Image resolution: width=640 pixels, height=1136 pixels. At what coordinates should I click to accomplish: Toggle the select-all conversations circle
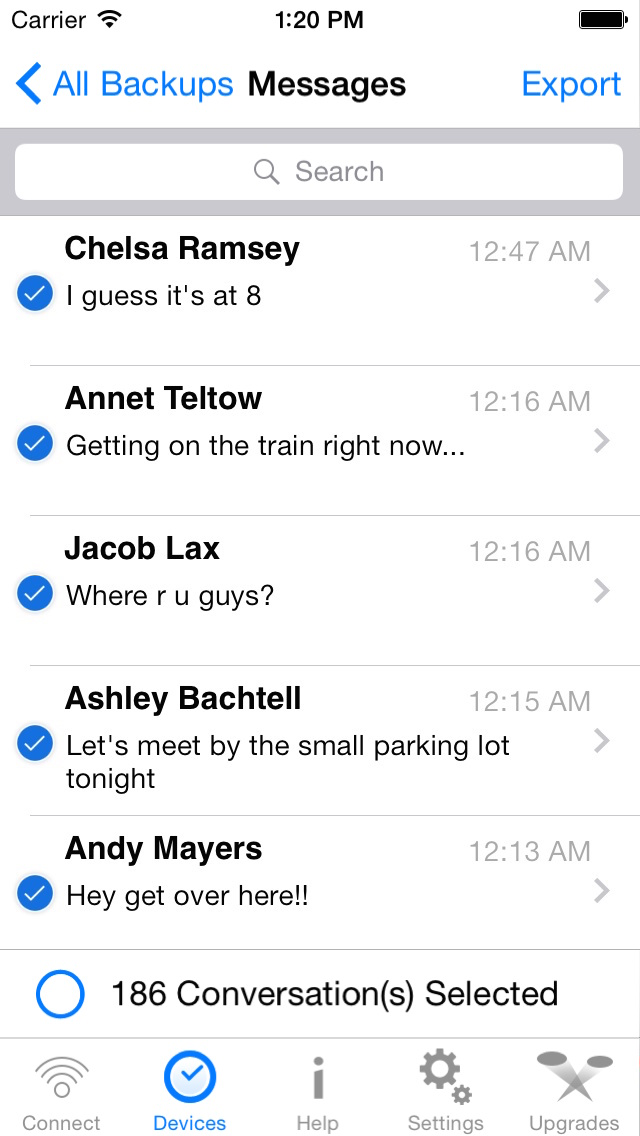60,994
